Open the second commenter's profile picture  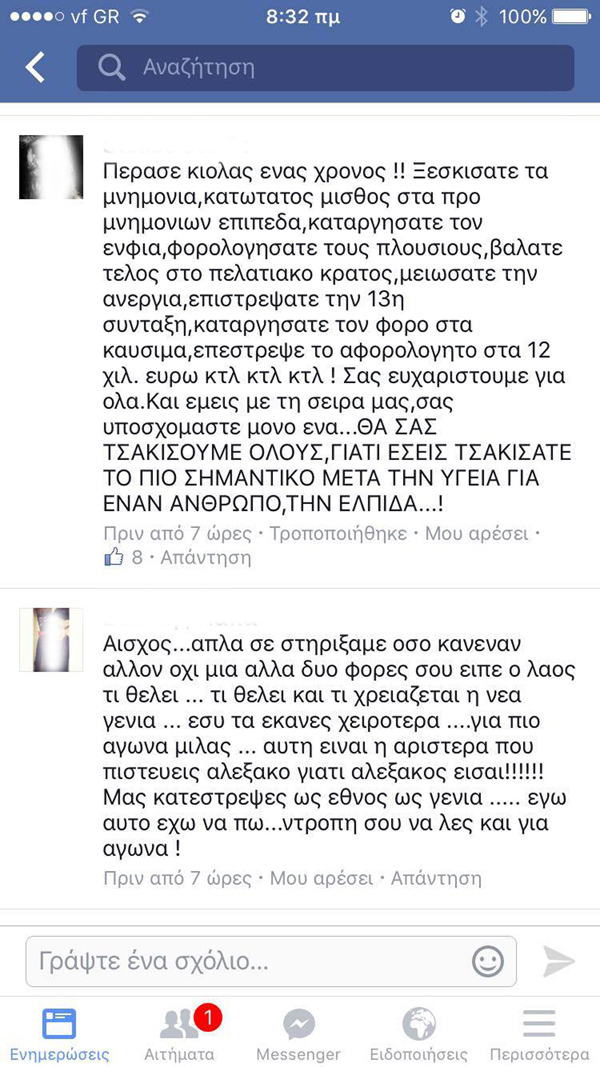coord(51,639)
